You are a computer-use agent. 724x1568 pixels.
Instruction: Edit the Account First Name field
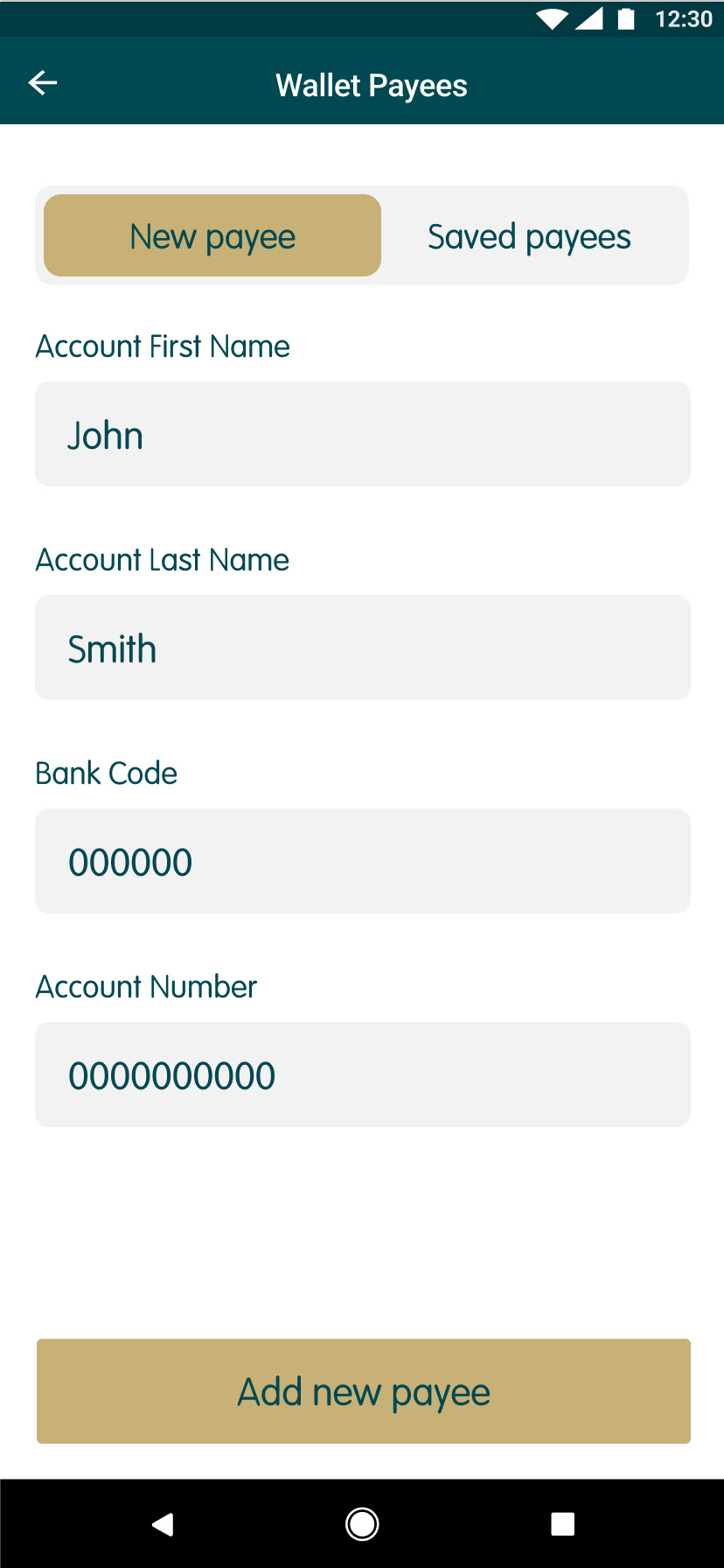tap(362, 434)
